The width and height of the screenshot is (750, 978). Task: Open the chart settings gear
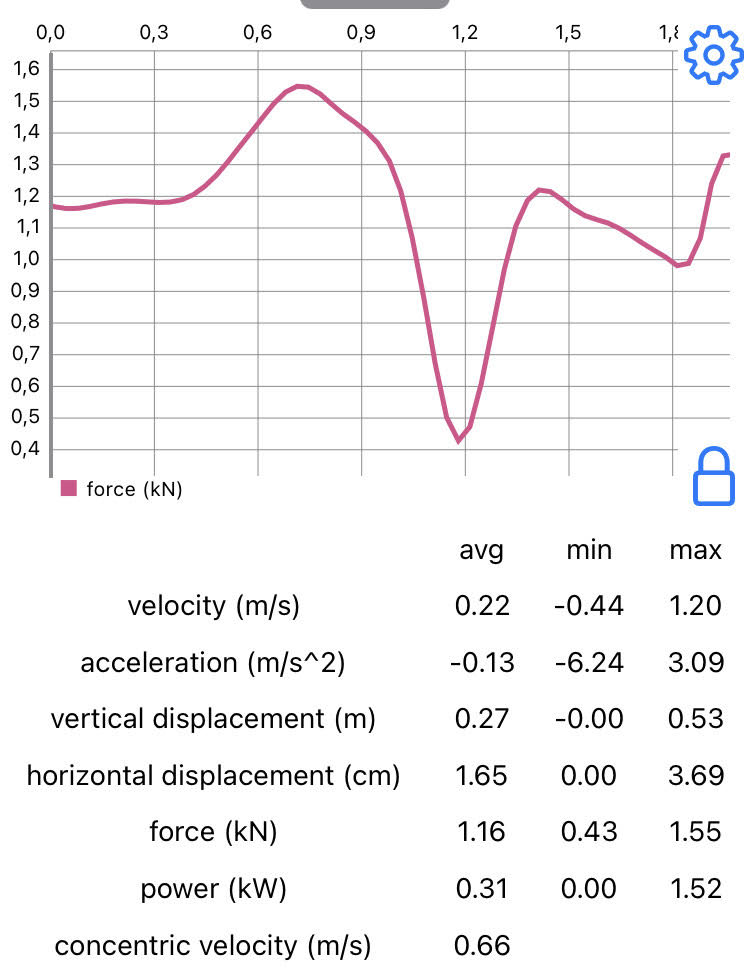click(x=712, y=57)
